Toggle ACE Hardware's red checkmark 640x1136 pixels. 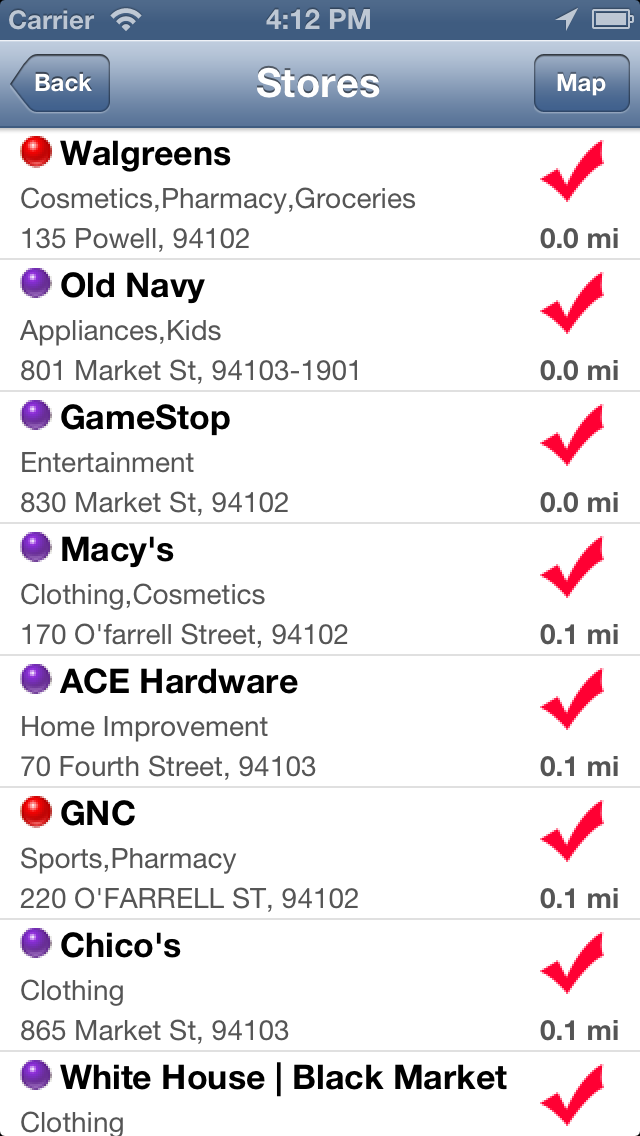tap(573, 699)
